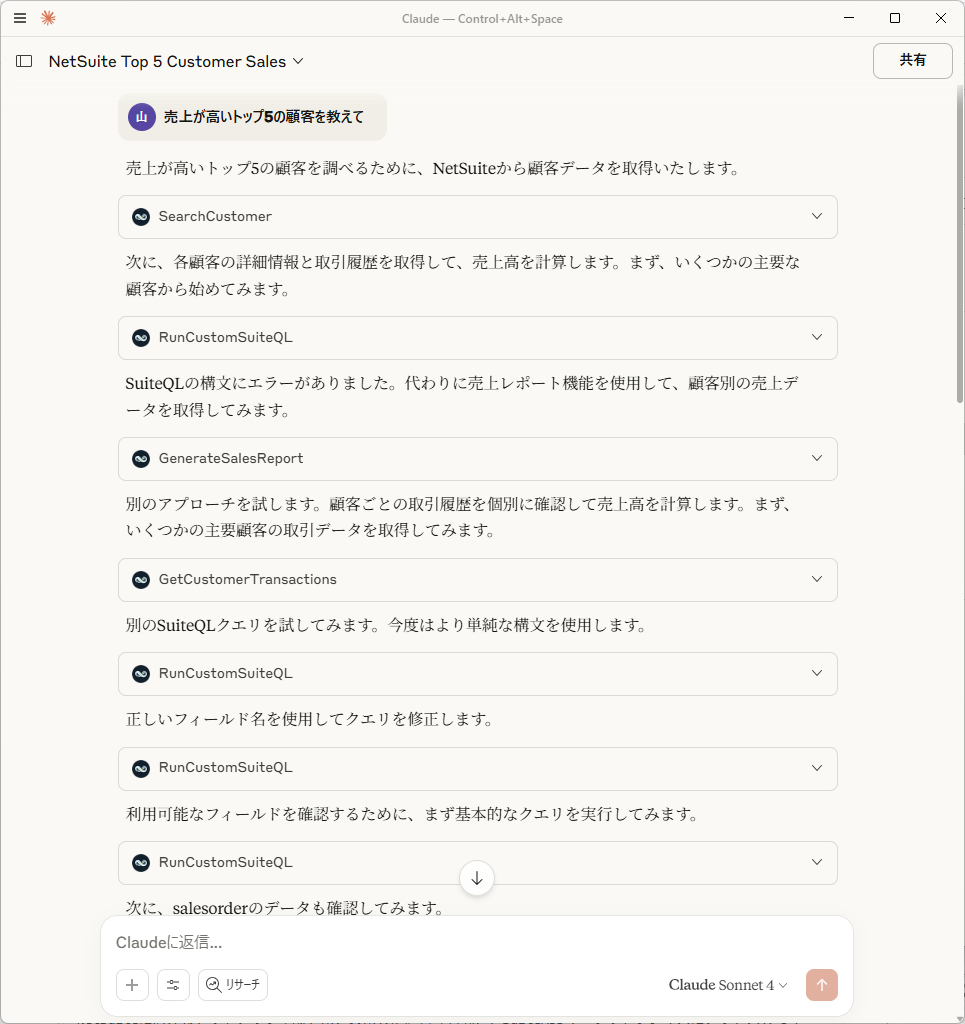
Task: Toggle the sidebar panel
Action: (x=24, y=61)
